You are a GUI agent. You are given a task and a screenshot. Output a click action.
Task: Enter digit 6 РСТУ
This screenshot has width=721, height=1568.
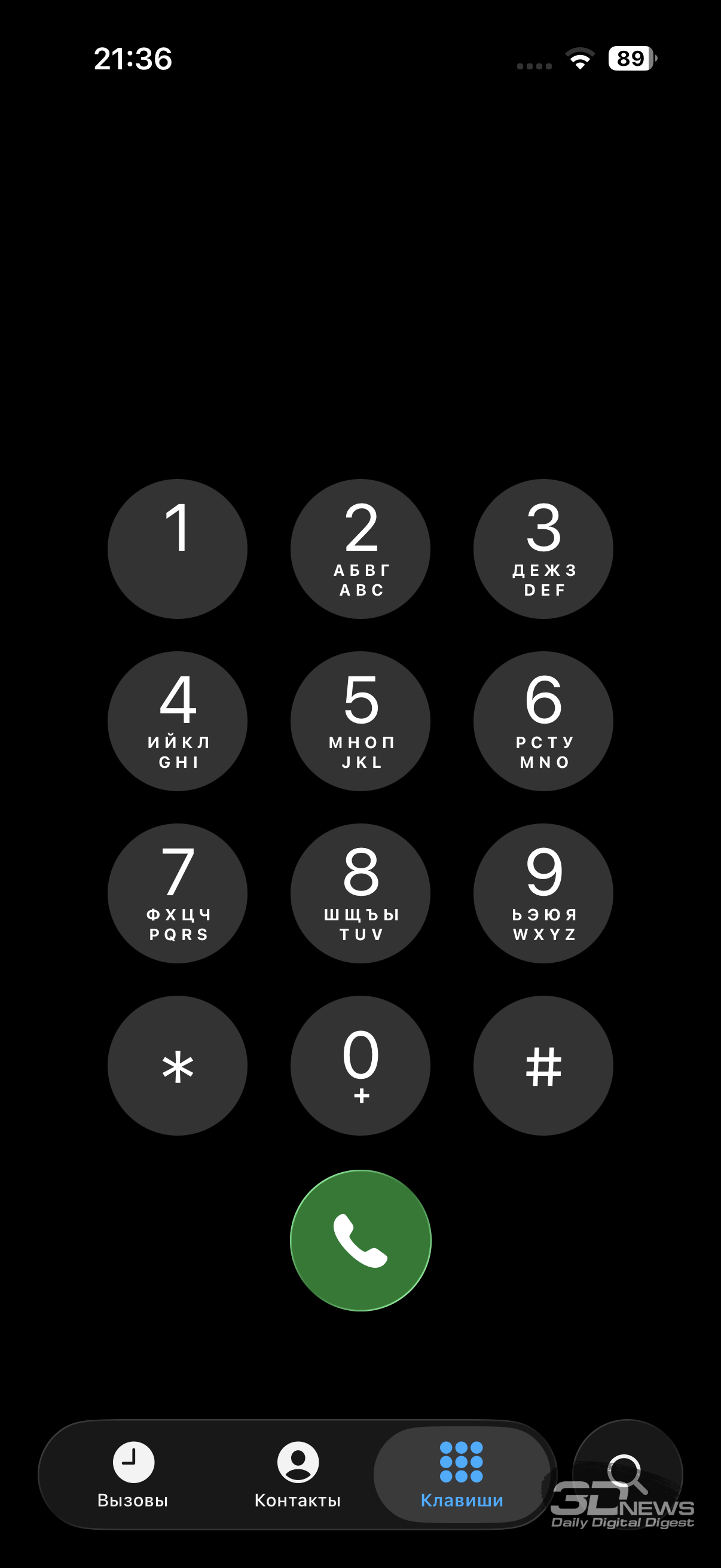pyautogui.click(x=543, y=721)
